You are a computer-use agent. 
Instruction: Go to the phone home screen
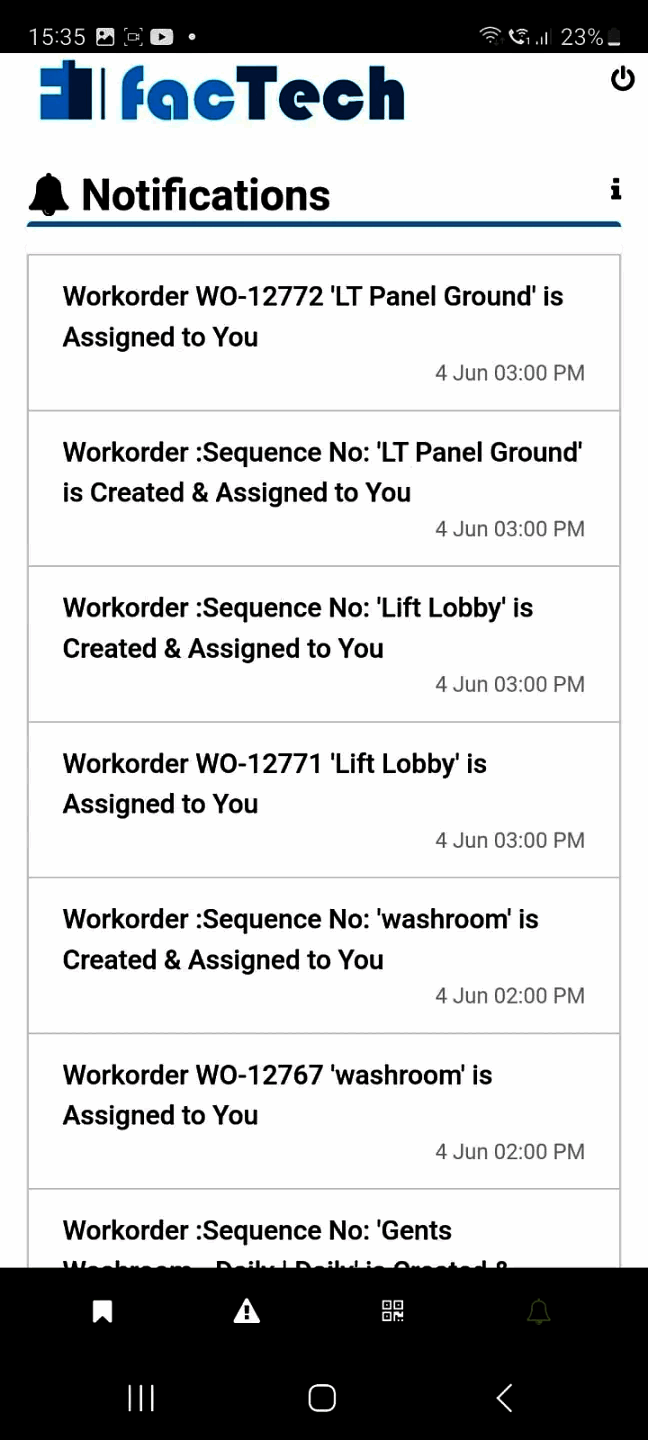[322, 1398]
